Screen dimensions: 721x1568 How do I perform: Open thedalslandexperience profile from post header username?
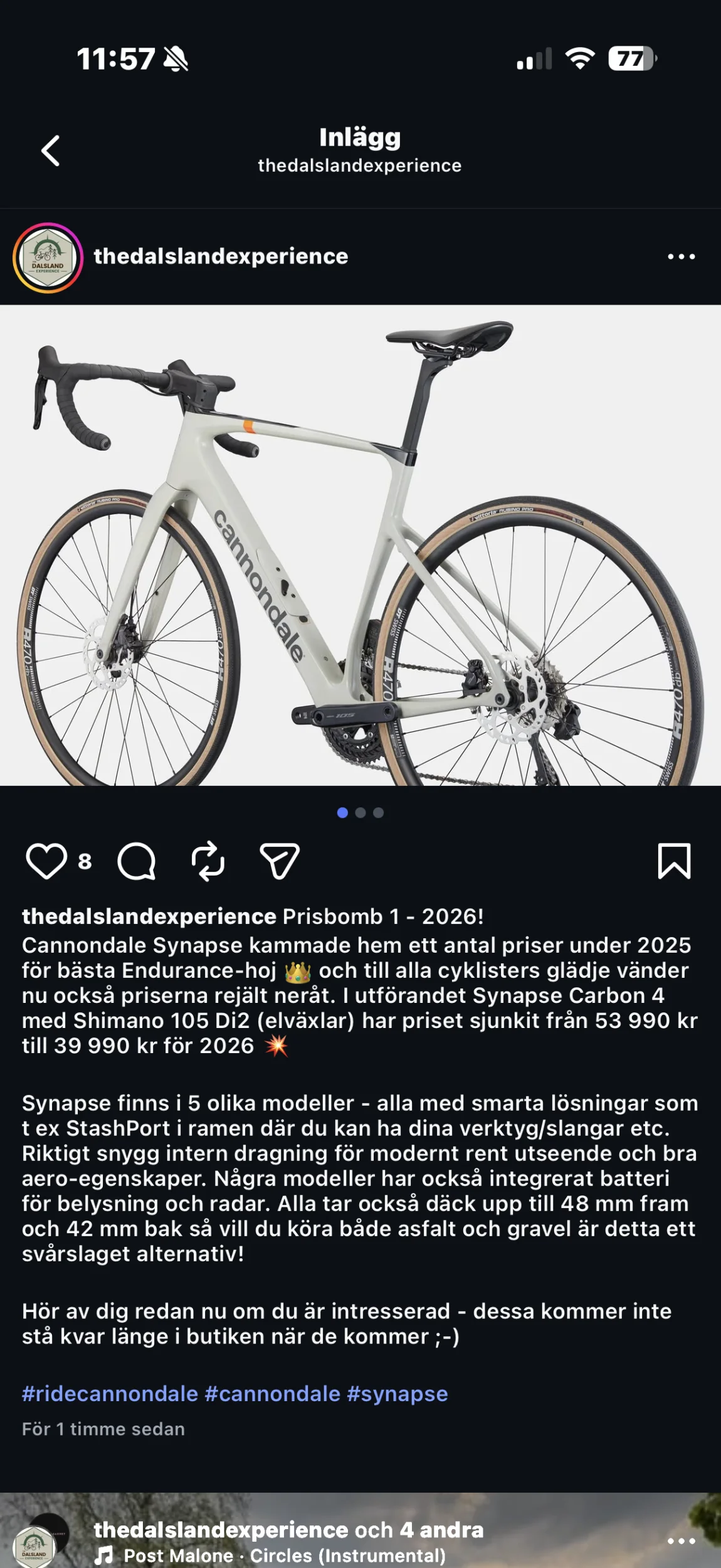[221, 257]
